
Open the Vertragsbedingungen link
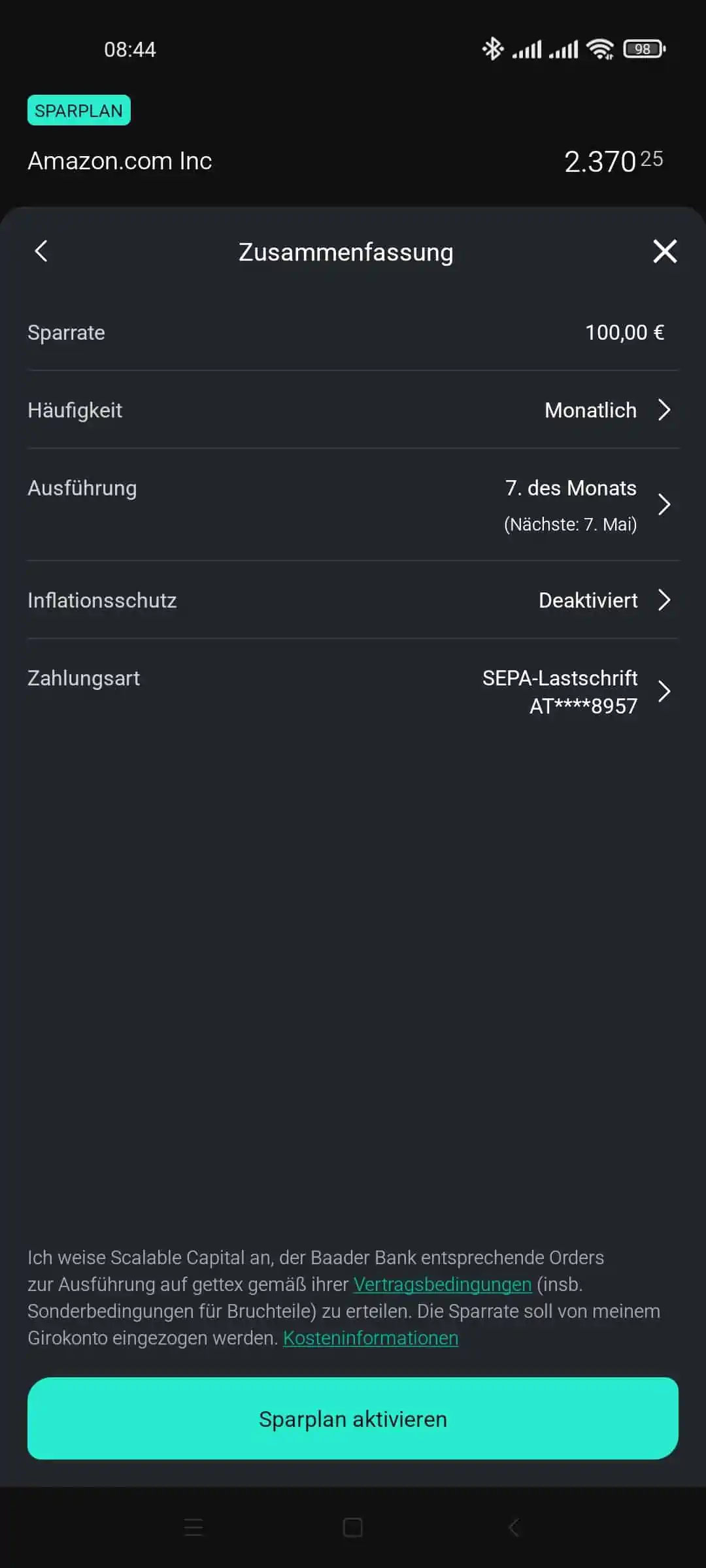click(x=443, y=1284)
